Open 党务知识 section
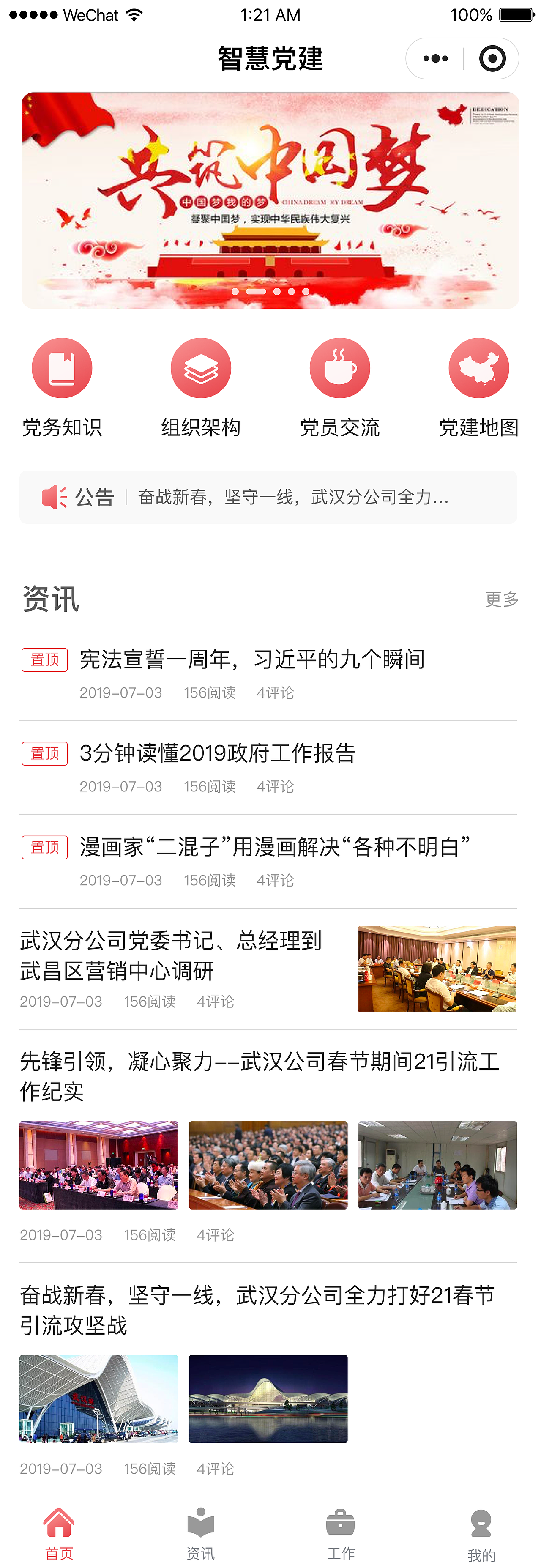This screenshot has width=541, height=1568. (62, 387)
